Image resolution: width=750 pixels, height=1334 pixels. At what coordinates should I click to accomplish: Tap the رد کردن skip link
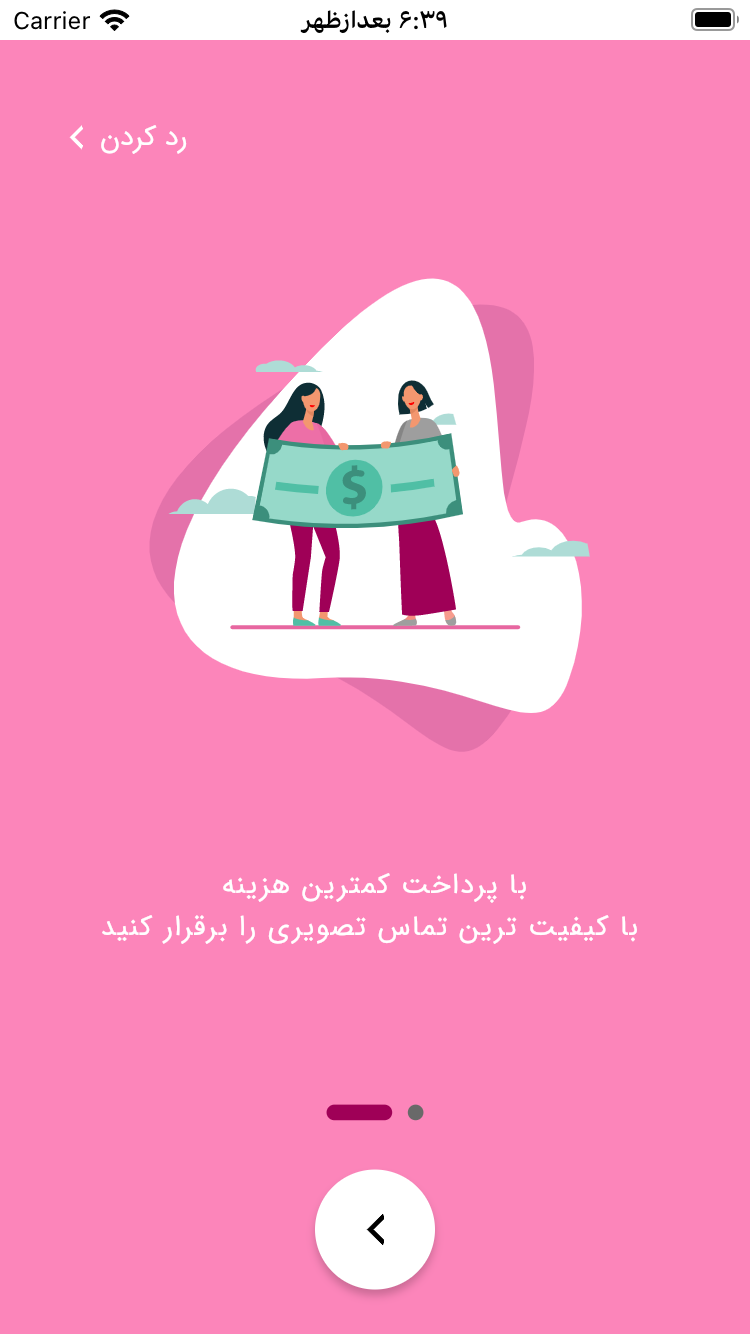[x=128, y=139]
